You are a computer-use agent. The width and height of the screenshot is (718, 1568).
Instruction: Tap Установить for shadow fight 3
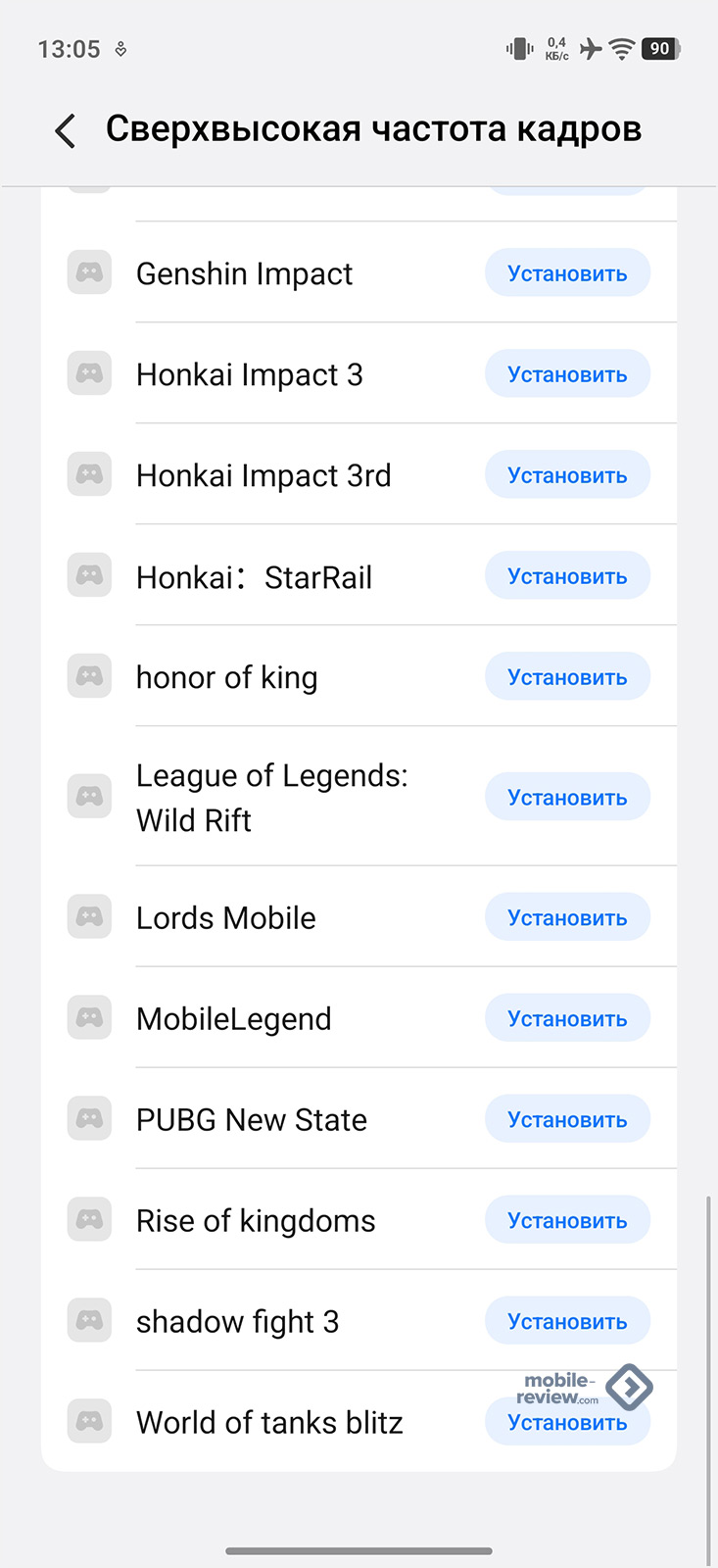567,1322
